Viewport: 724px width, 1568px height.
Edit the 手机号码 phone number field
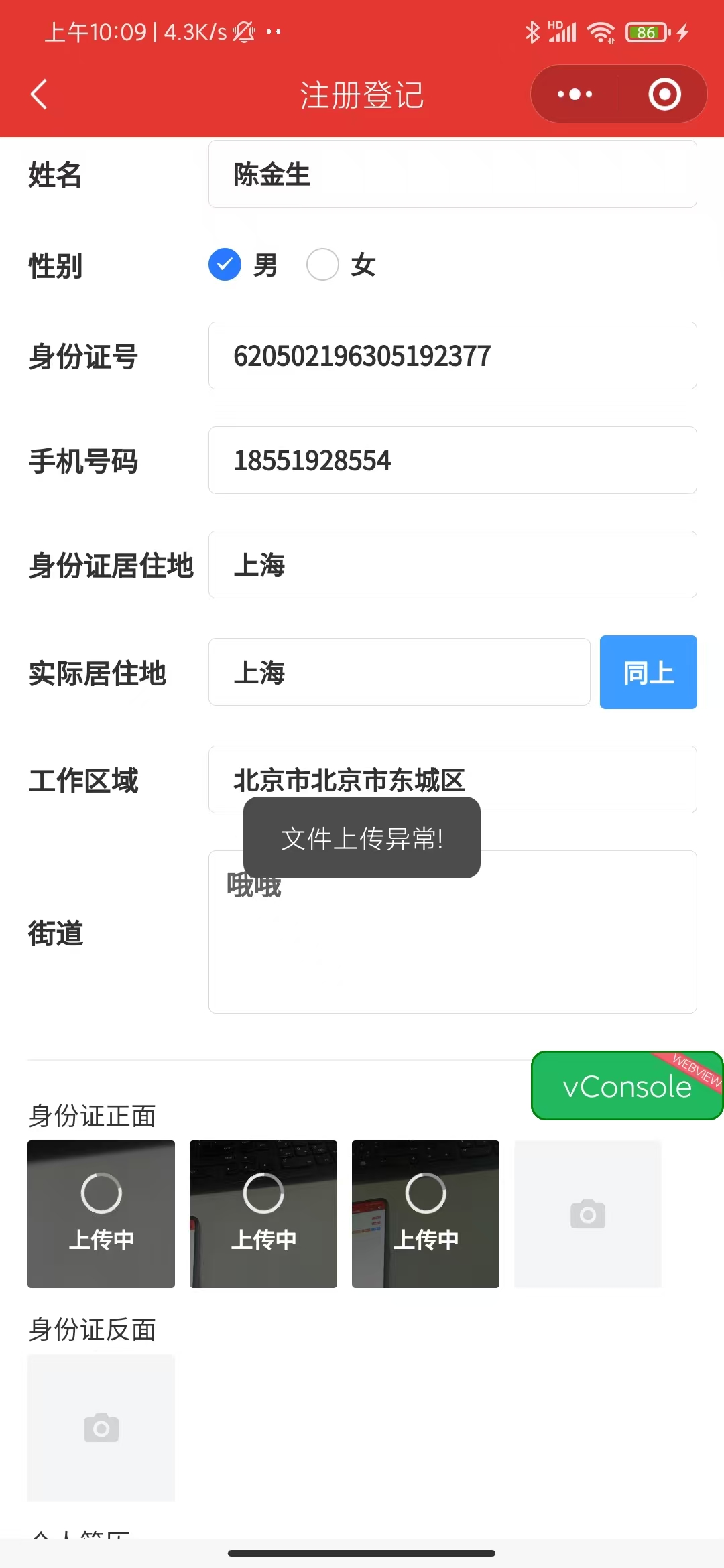point(452,460)
